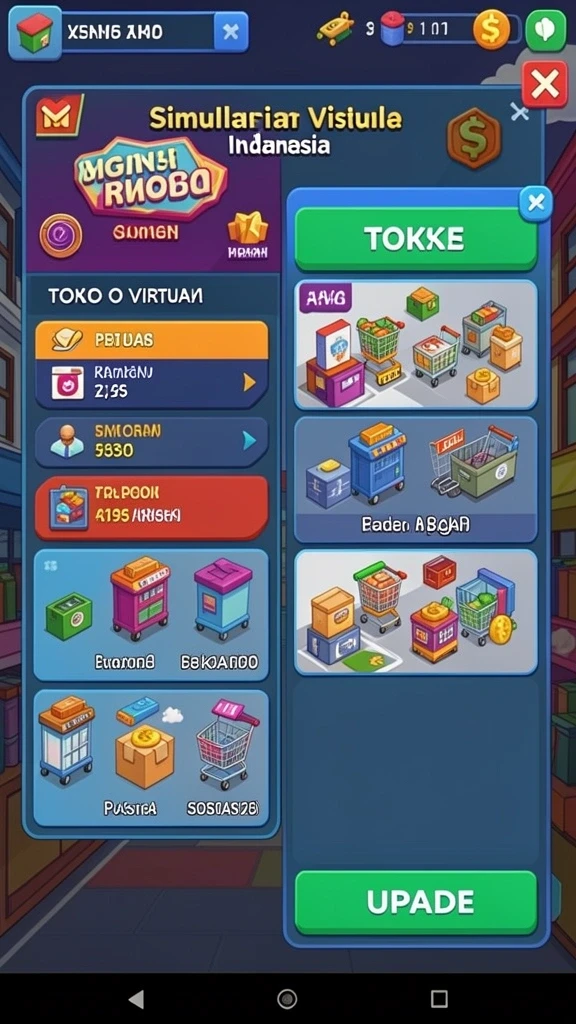
Task: Tap the gold dollar coin button
Action: coord(491,29)
